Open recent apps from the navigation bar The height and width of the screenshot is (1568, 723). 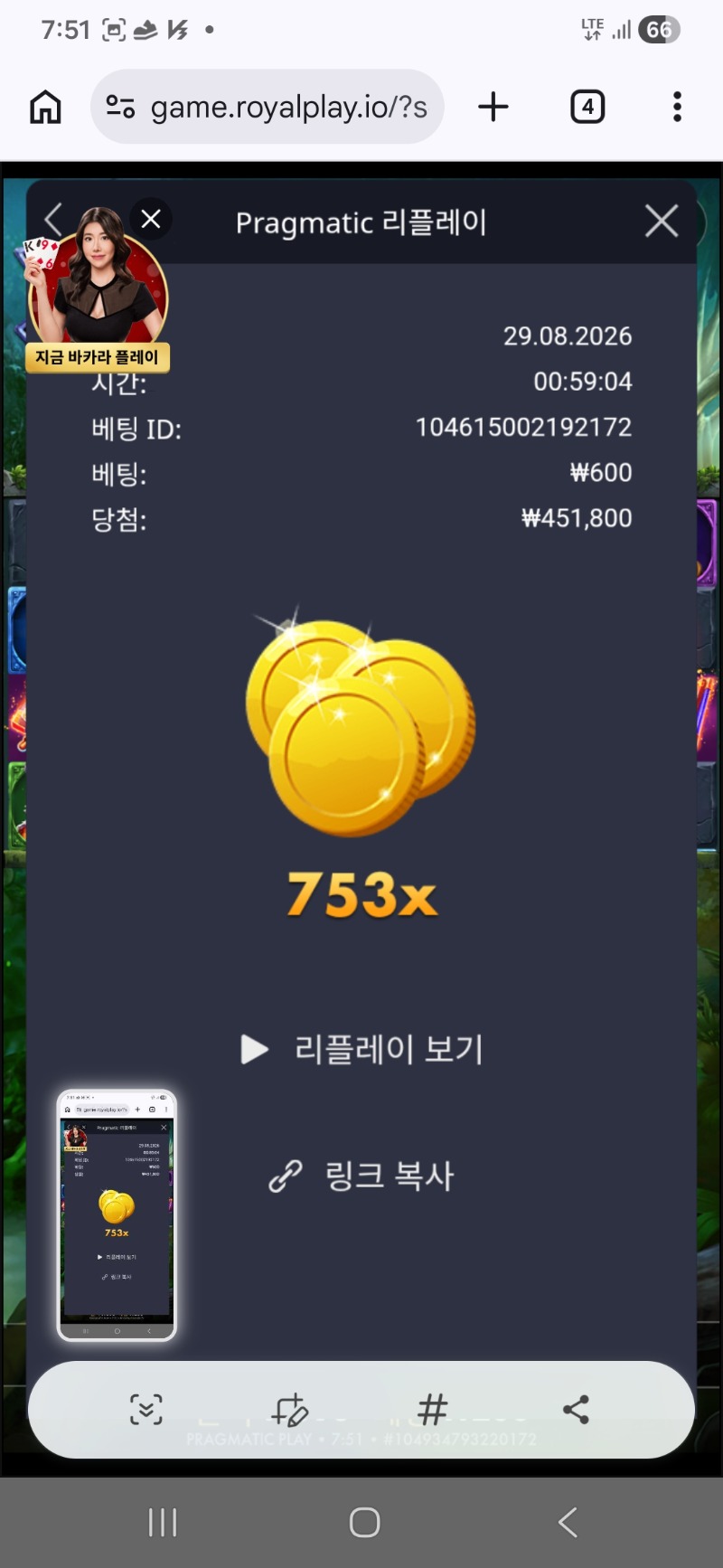(163, 1523)
